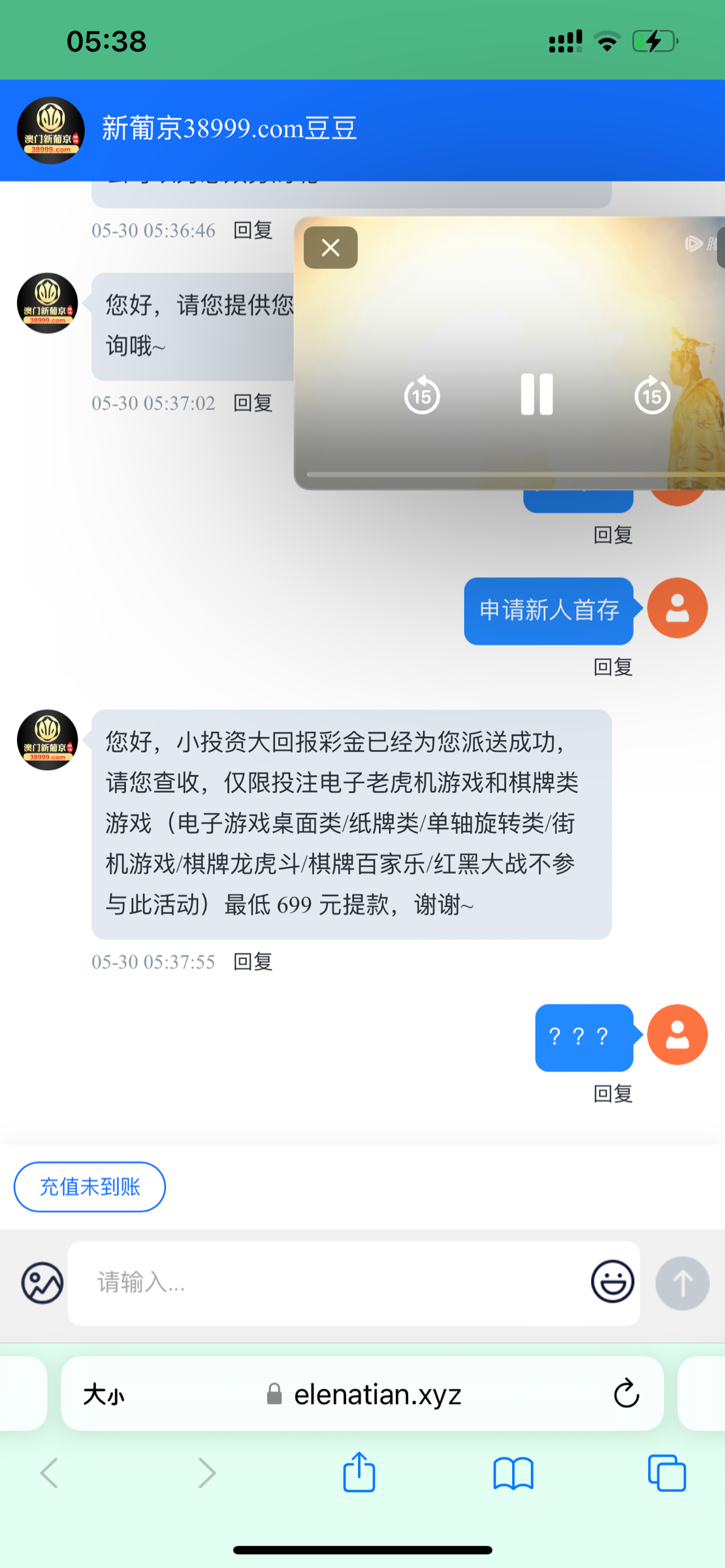The image size is (725, 1568).
Task: Open Safari bookmarks
Action: 513,1473
